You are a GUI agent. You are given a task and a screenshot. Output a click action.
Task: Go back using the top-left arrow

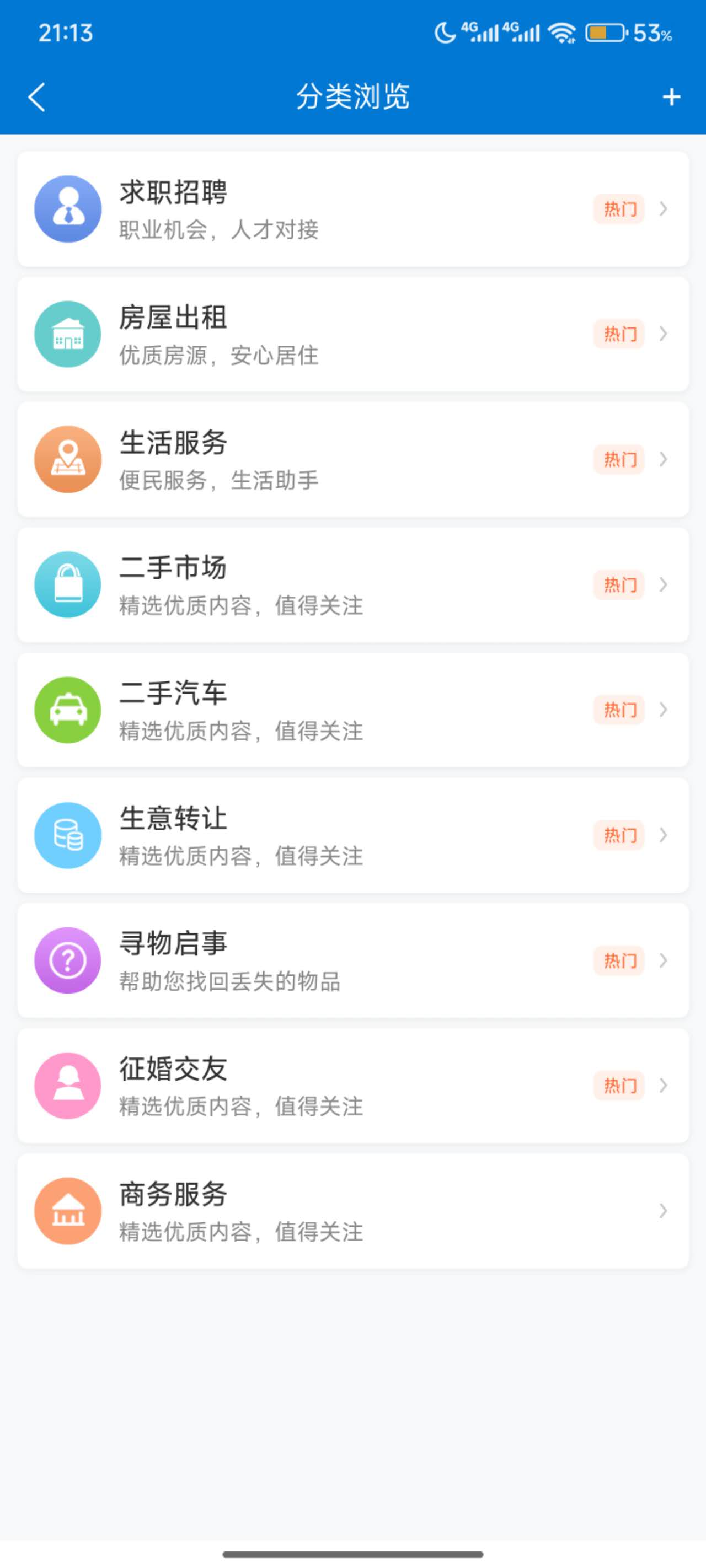pos(37,98)
